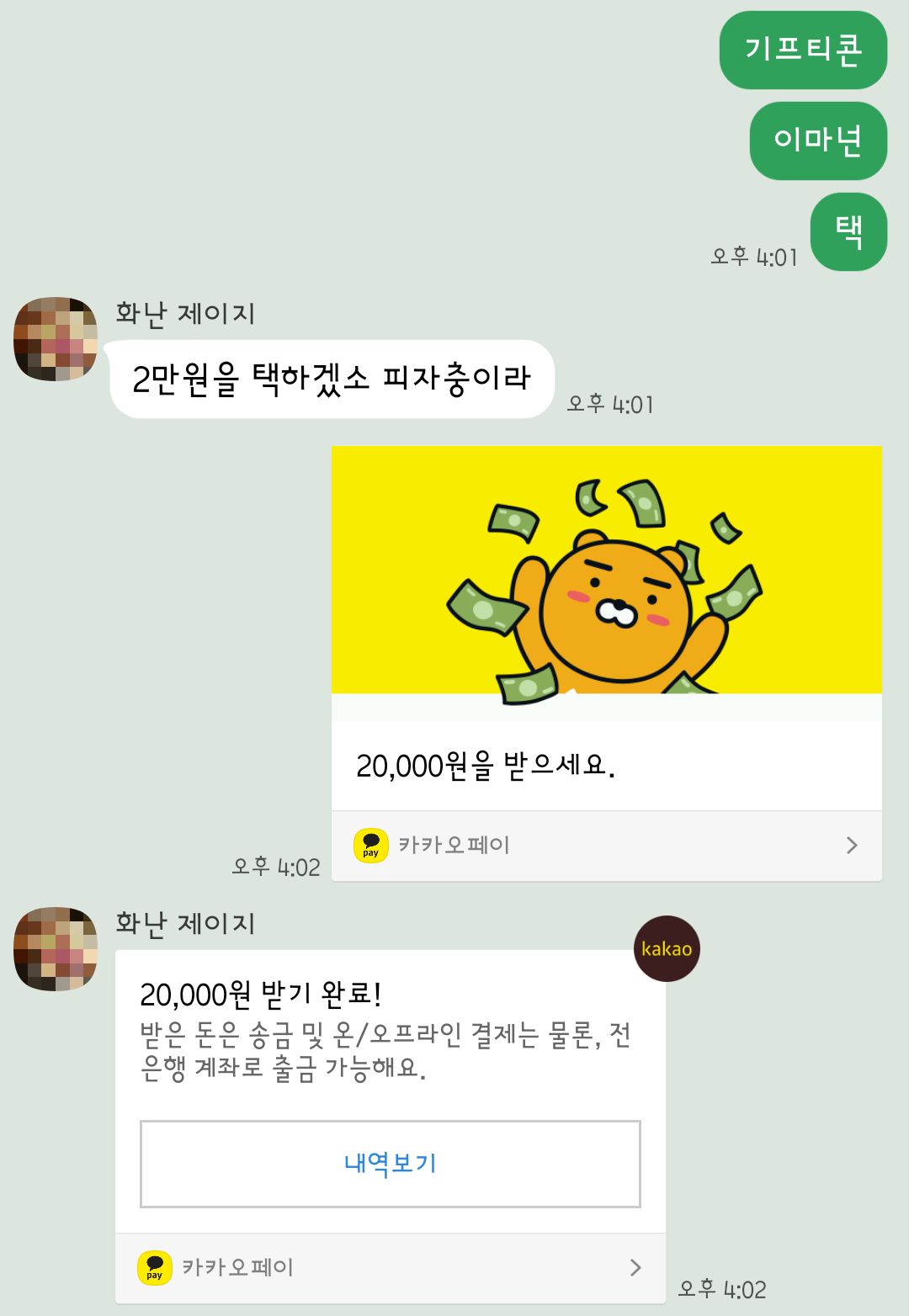Open 화난 제이지's avatar beside 받기 완료 card
Image resolution: width=909 pixels, height=1316 pixels.
[x=56, y=949]
